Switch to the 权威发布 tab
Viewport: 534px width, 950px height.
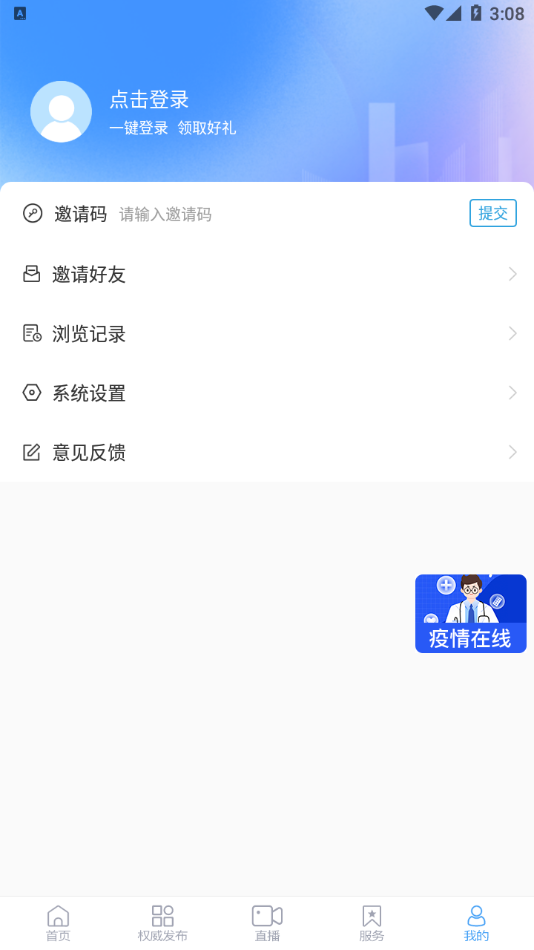(162, 923)
